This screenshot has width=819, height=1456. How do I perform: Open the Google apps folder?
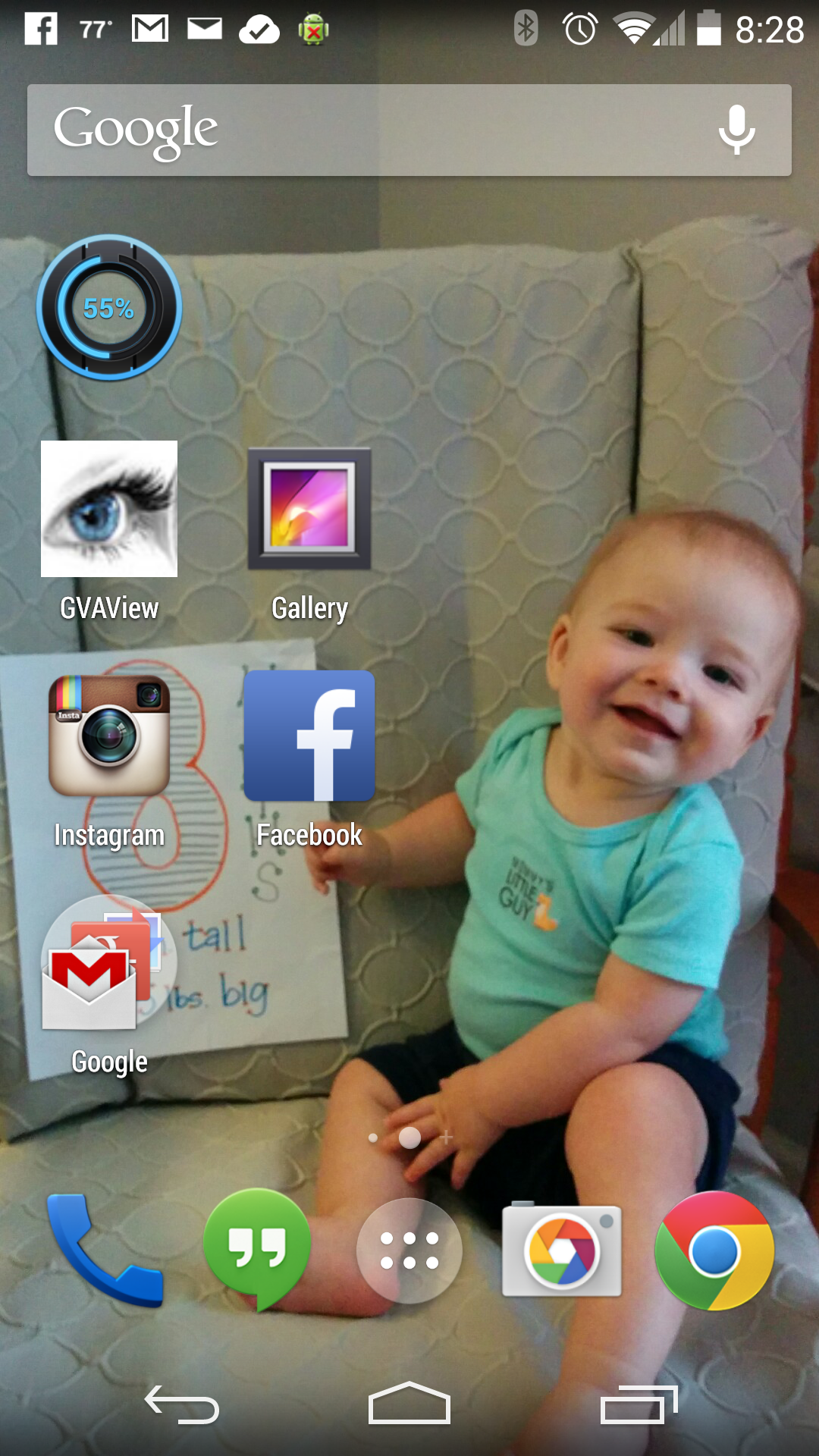point(109,964)
